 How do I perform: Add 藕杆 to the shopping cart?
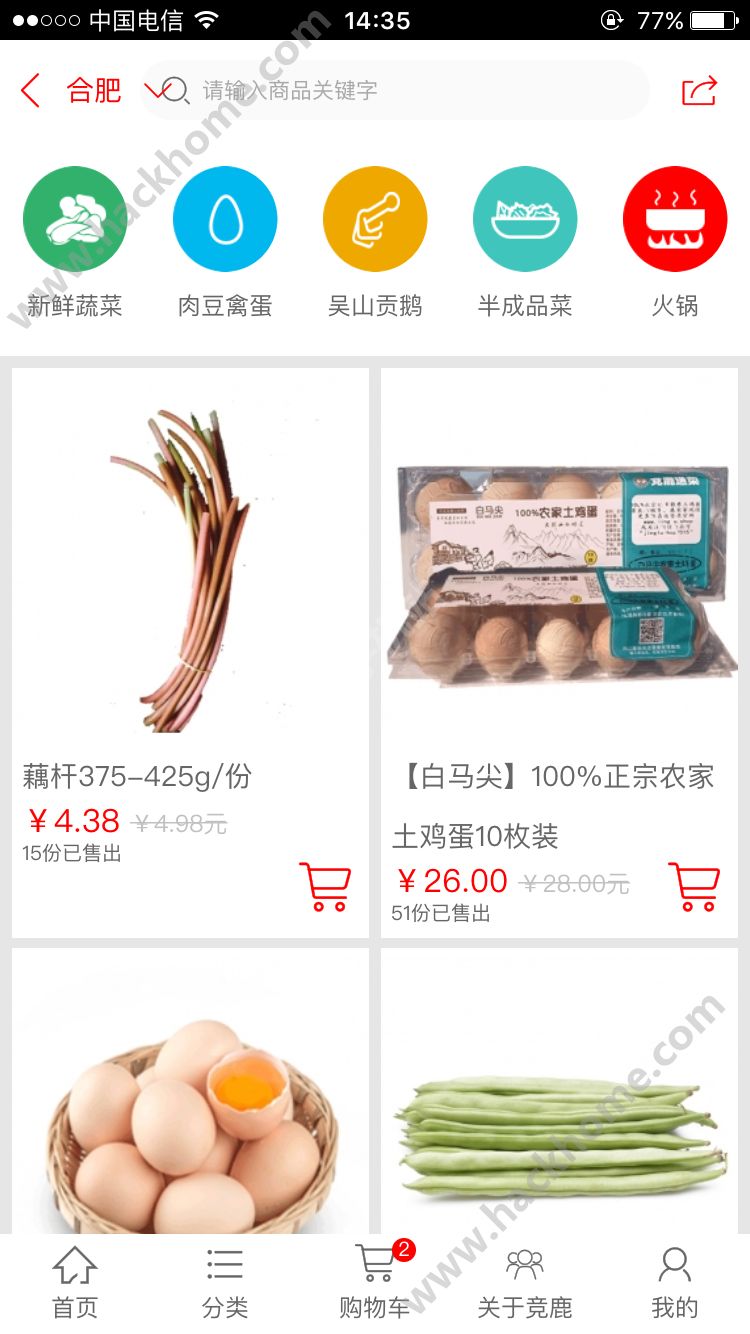[325, 886]
